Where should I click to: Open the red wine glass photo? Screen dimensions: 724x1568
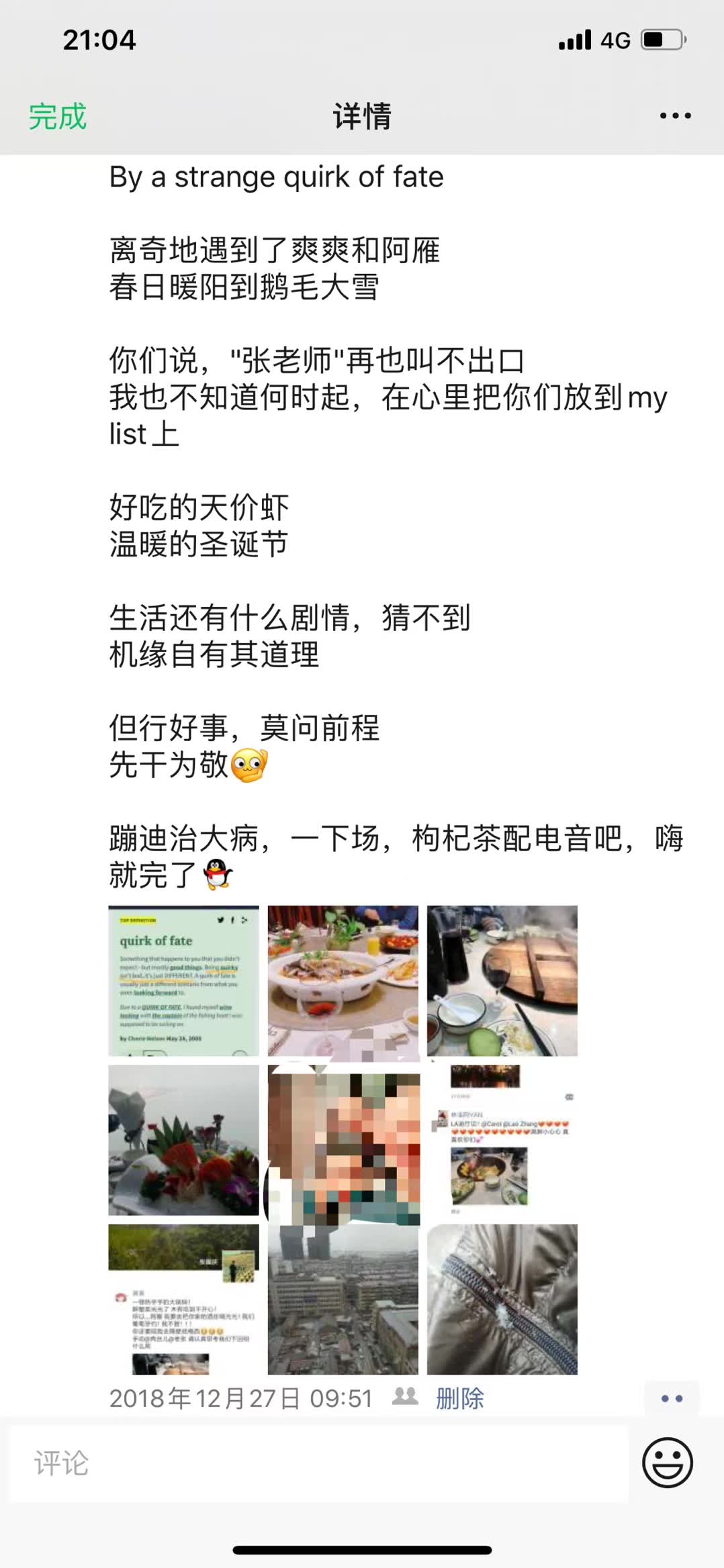502,980
